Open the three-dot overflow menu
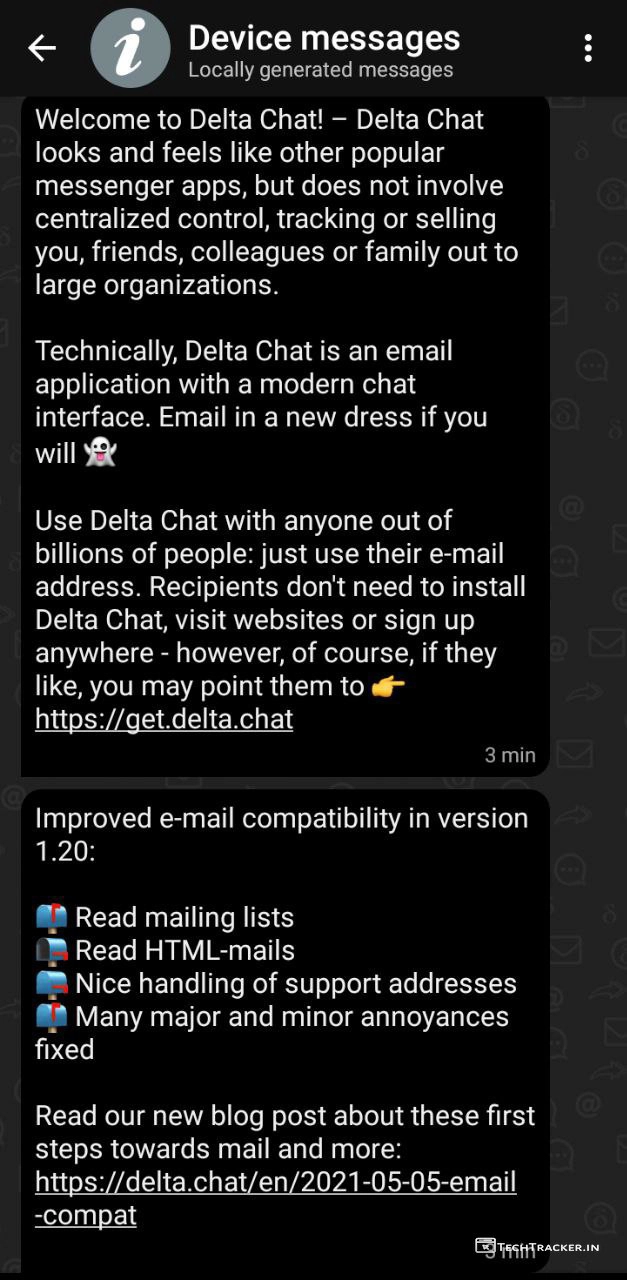 588,47
